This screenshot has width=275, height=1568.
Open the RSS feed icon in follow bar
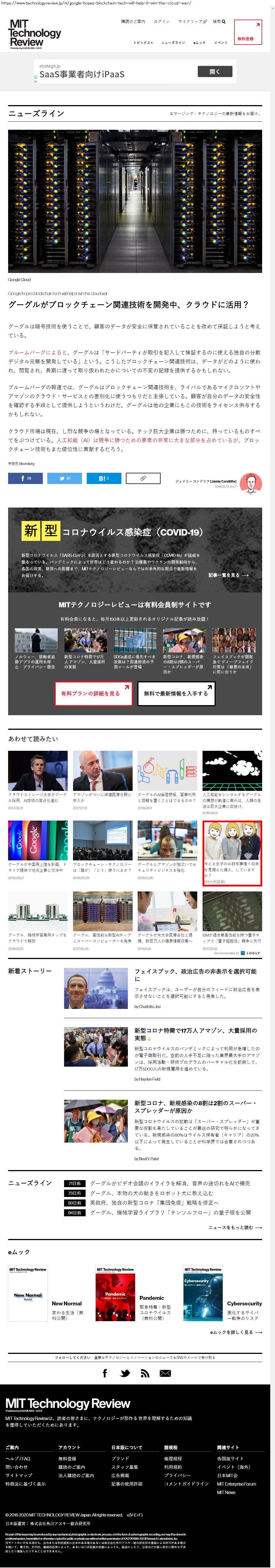tap(144, 1373)
